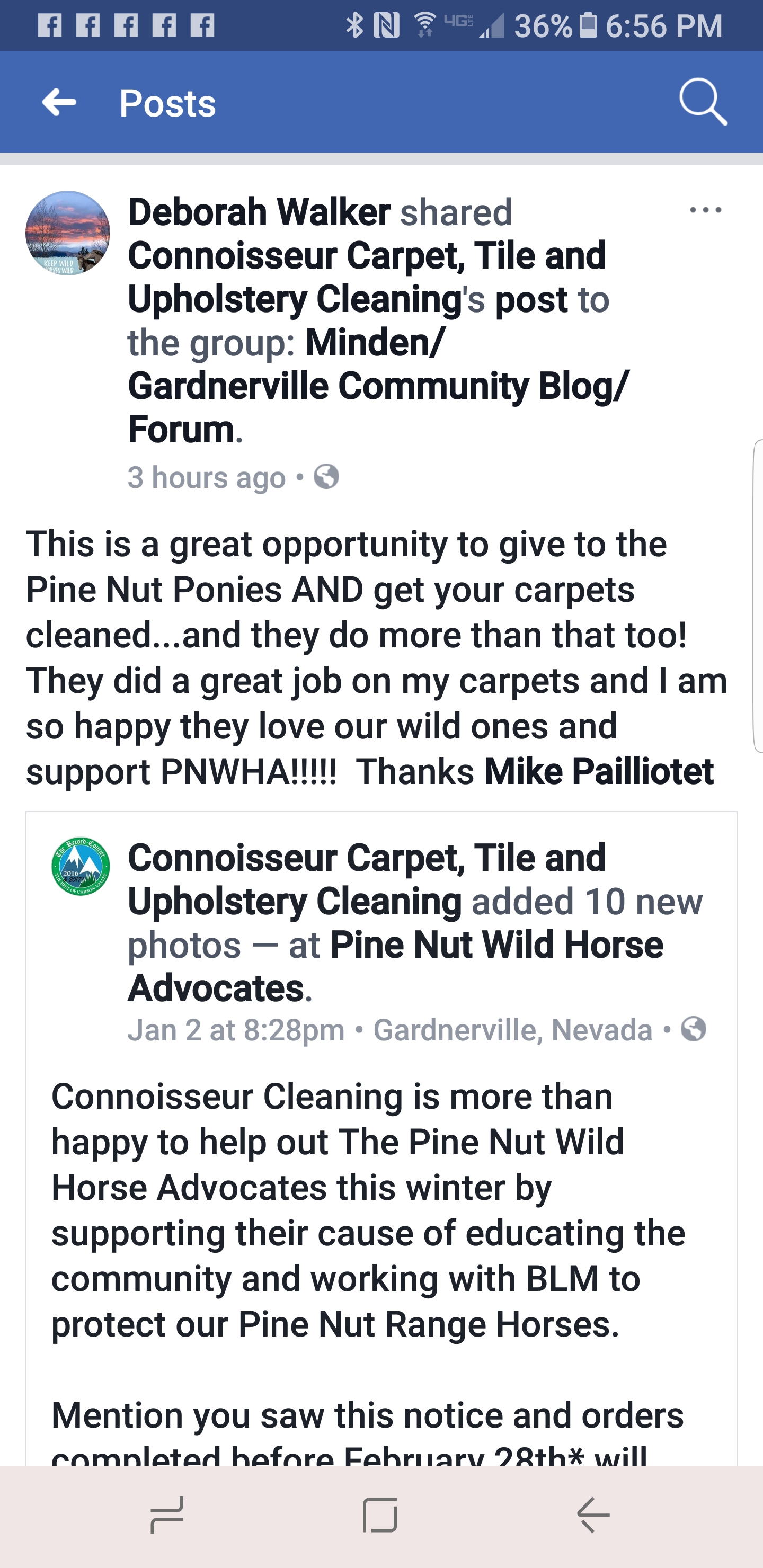The height and width of the screenshot is (1568, 763).
Task: Open recent apps from navigation bar
Action: 167,1515
